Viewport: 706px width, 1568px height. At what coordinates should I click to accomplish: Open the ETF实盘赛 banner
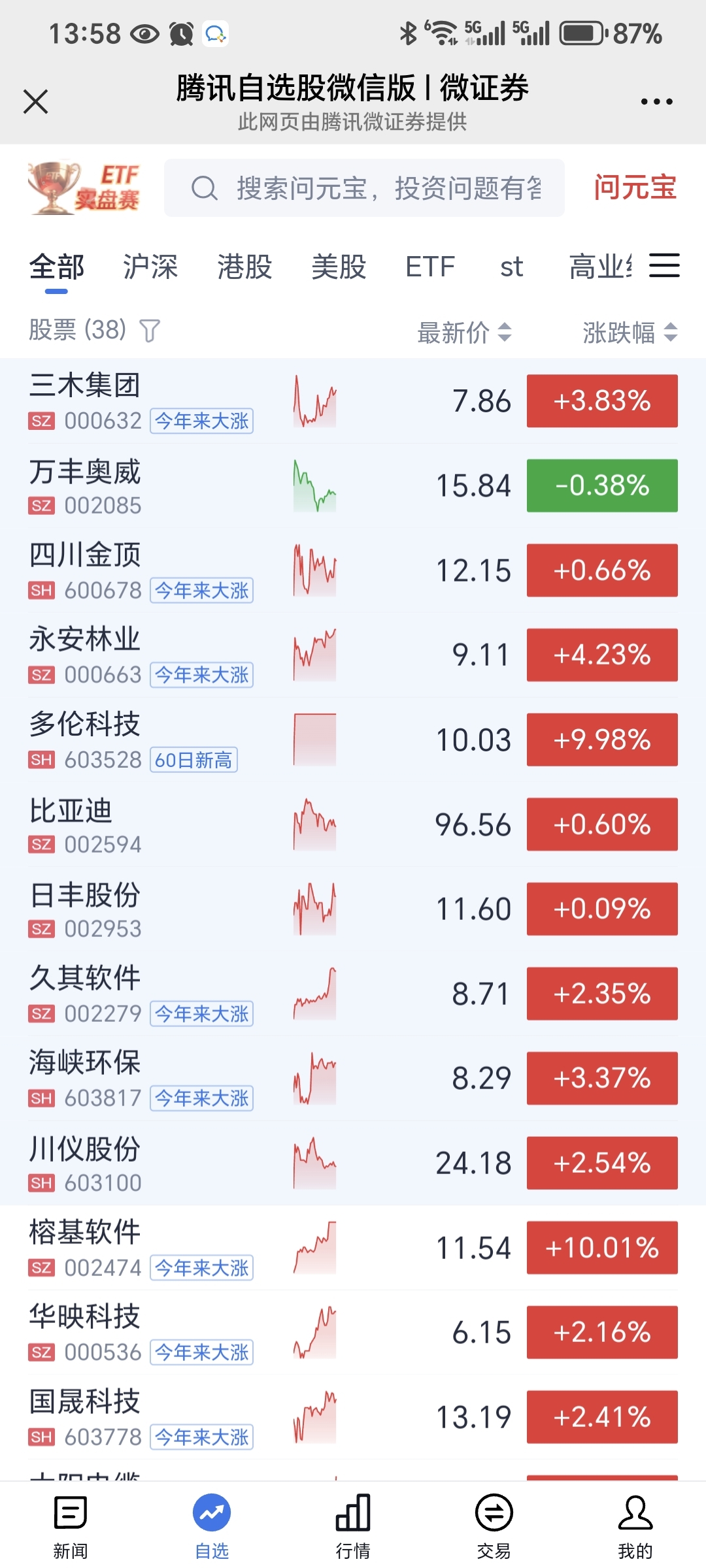tap(84, 188)
